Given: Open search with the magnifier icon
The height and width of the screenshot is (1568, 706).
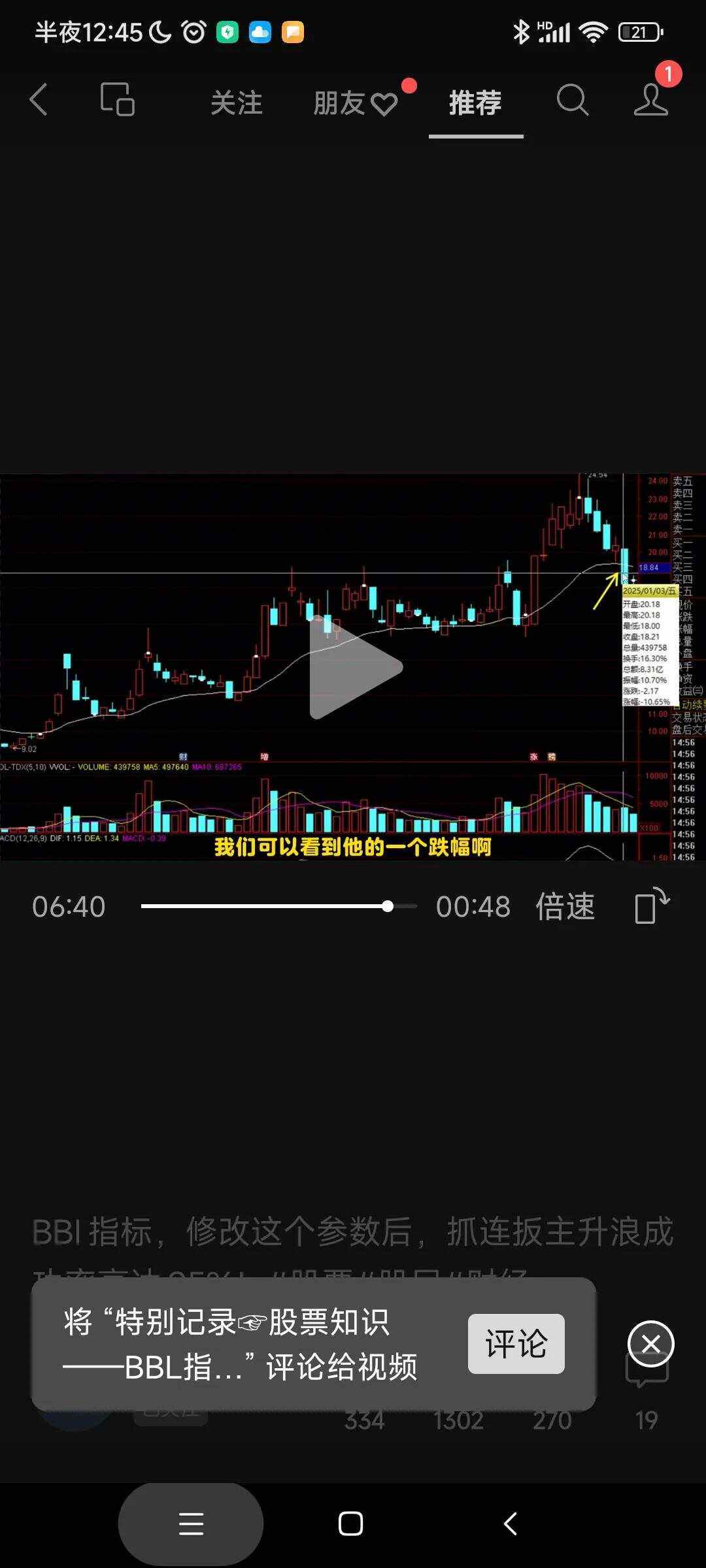Looking at the screenshot, I should [573, 101].
